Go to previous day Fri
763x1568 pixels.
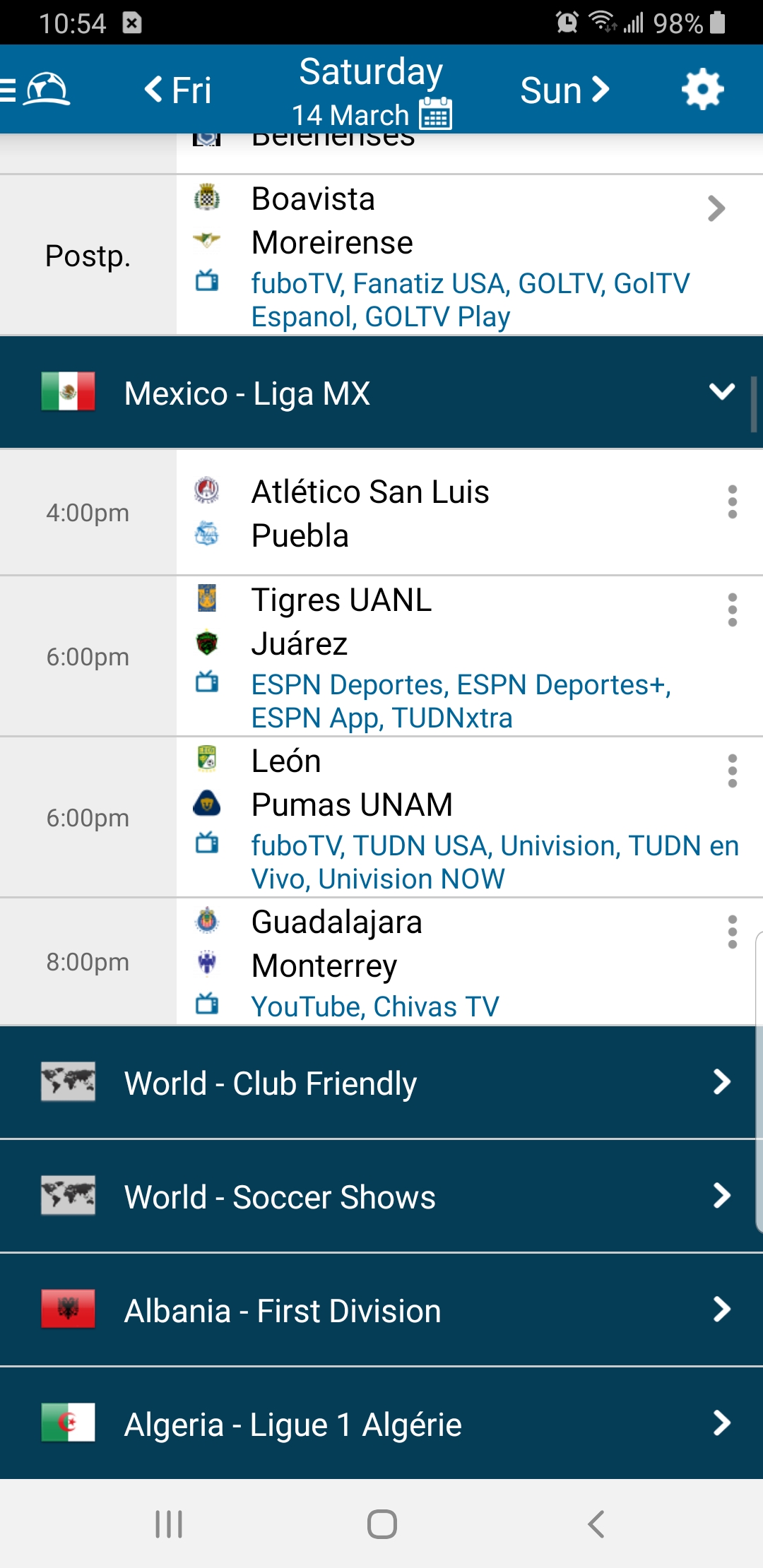coord(178,90)
